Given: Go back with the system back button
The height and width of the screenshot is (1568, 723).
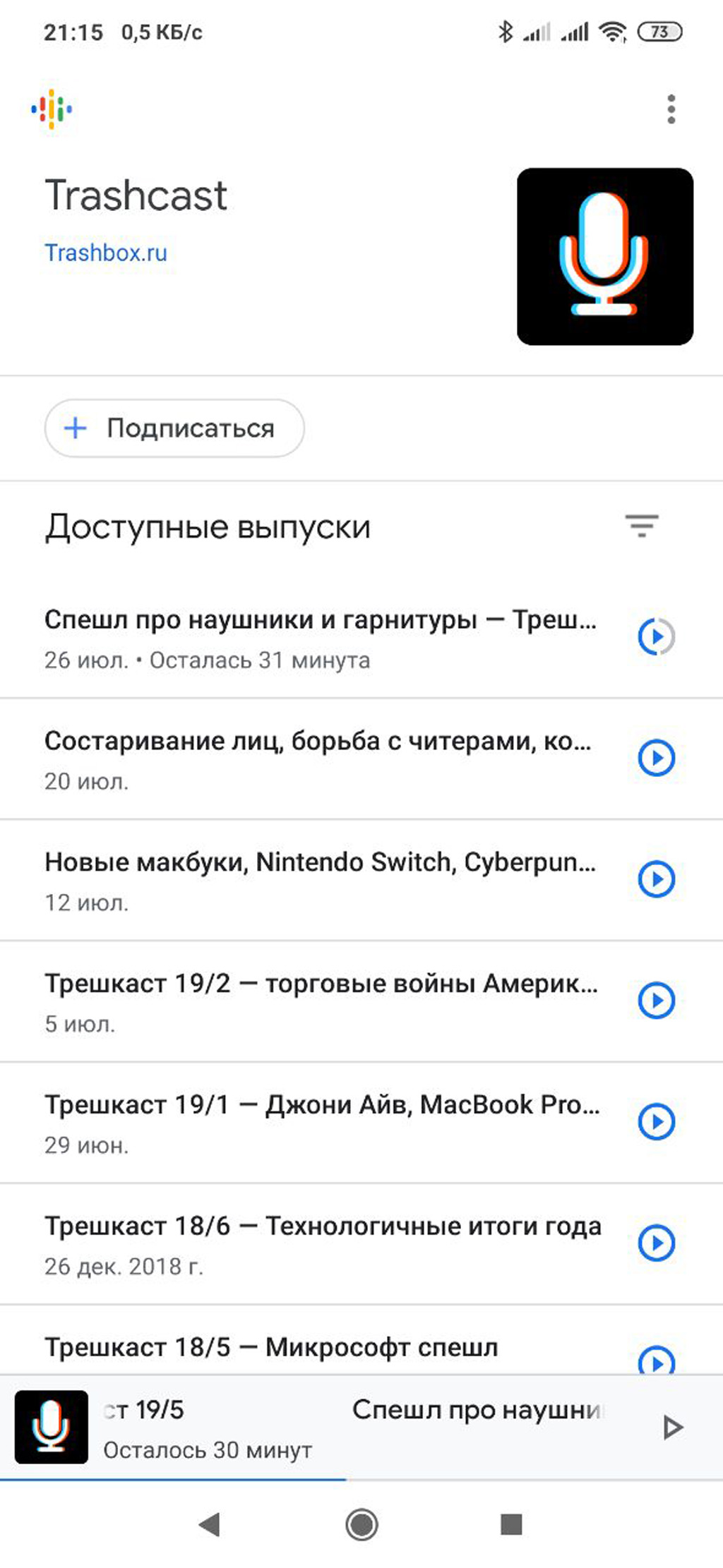Looking at the screenshot, I should (210, 1524).
